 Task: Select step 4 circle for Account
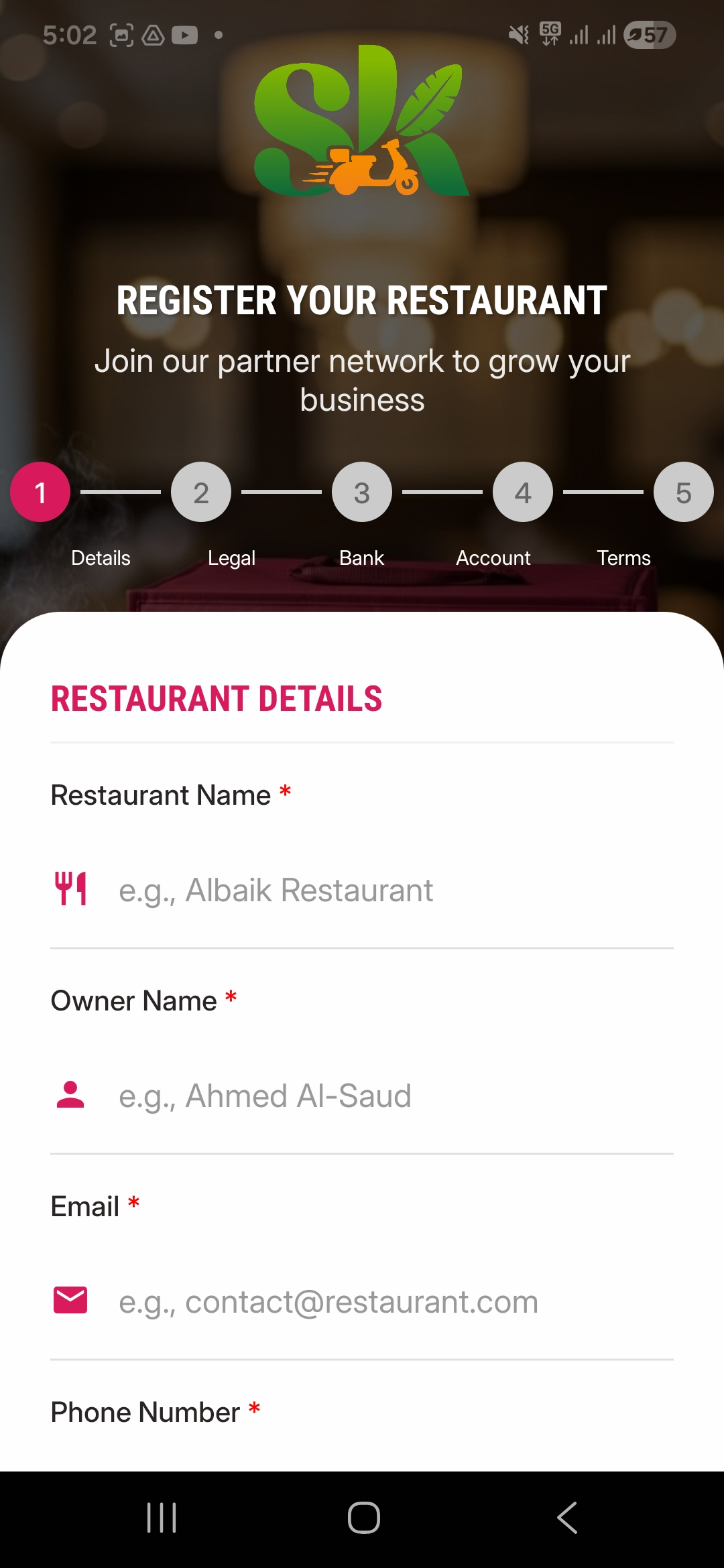pos(523,492)
